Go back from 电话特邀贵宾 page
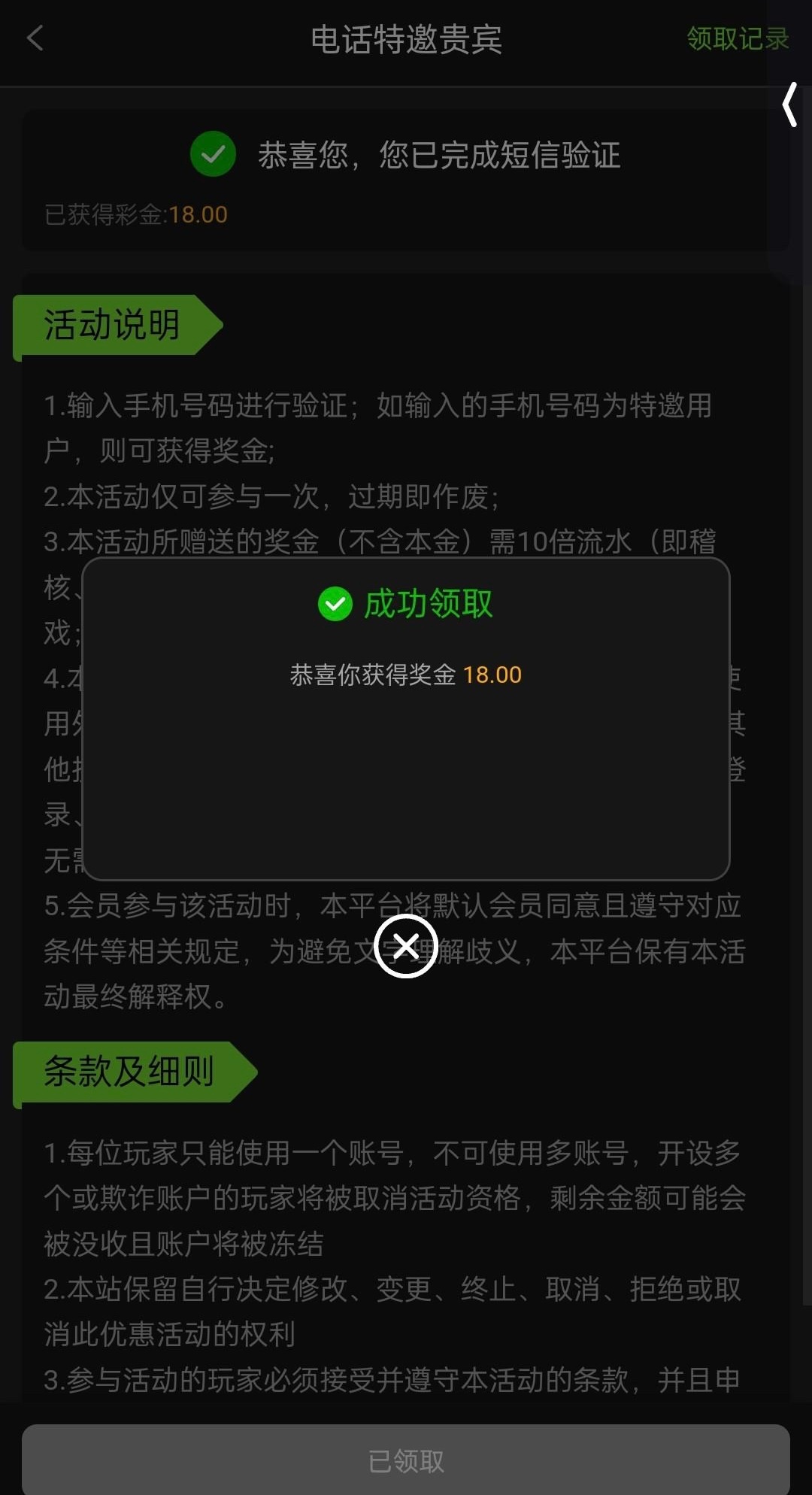Screen dimensions: 812x1495 (x=35, y=38)
